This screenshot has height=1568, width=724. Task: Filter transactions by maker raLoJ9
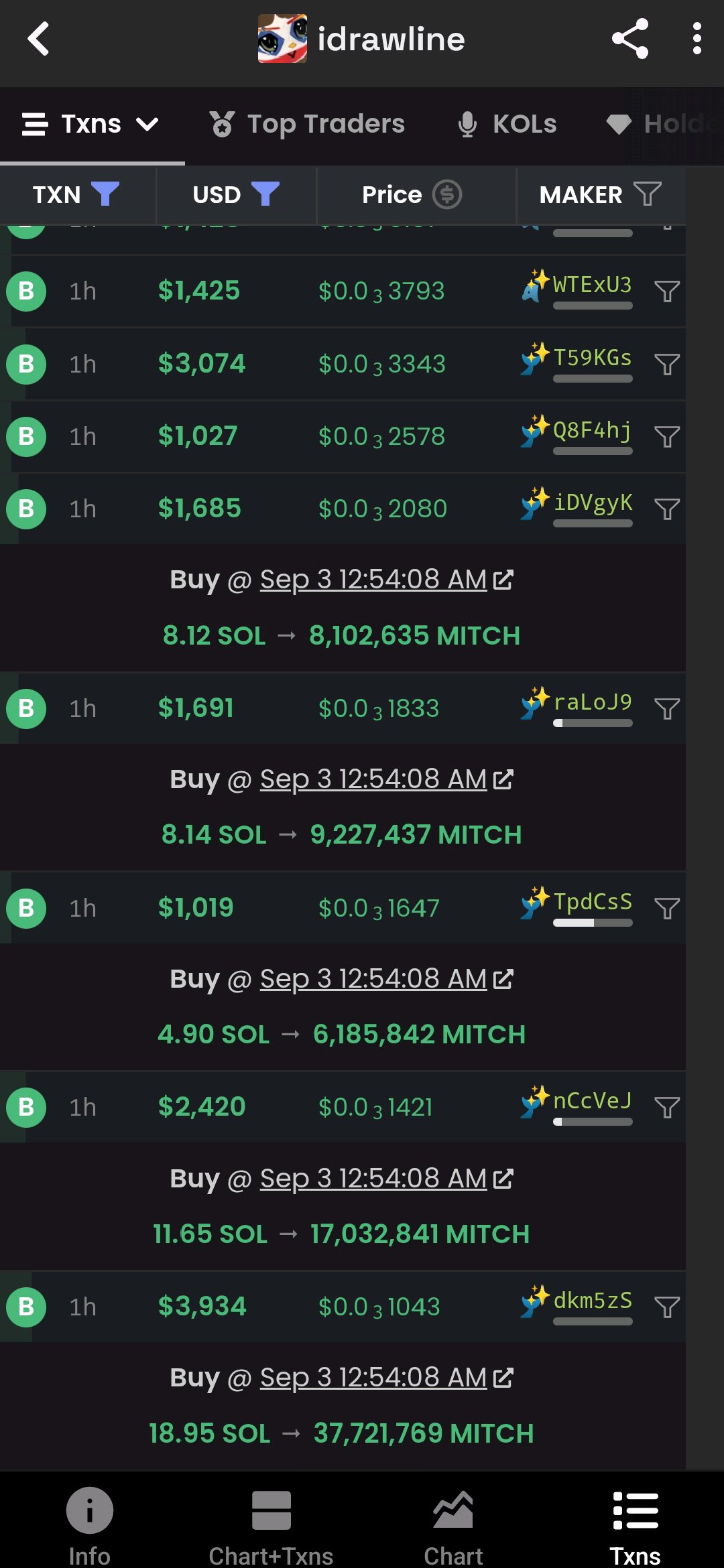tap(667, 709)
